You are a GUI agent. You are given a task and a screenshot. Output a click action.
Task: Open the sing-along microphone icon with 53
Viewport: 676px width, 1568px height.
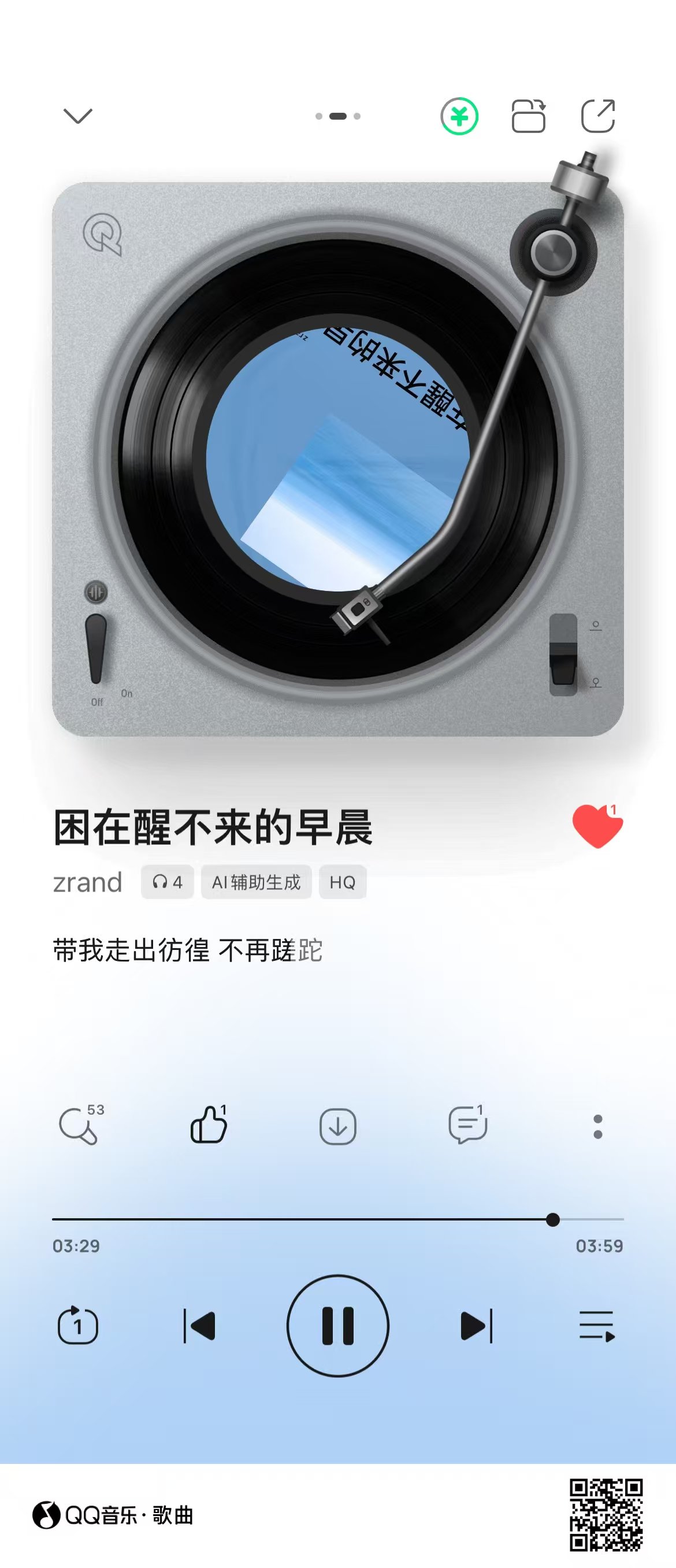(81, 1125)
